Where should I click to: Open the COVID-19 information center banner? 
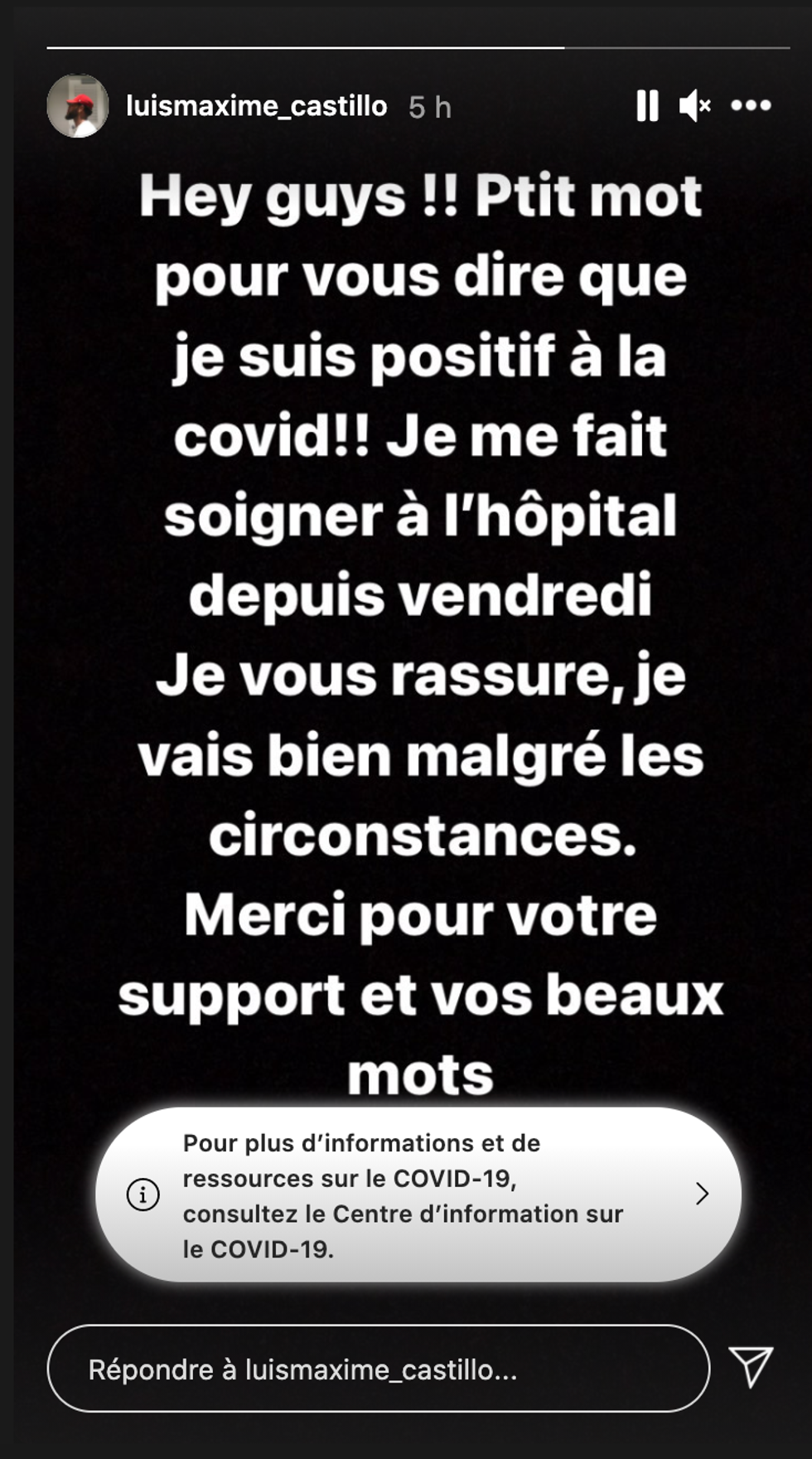click(x=418, y=1195)
